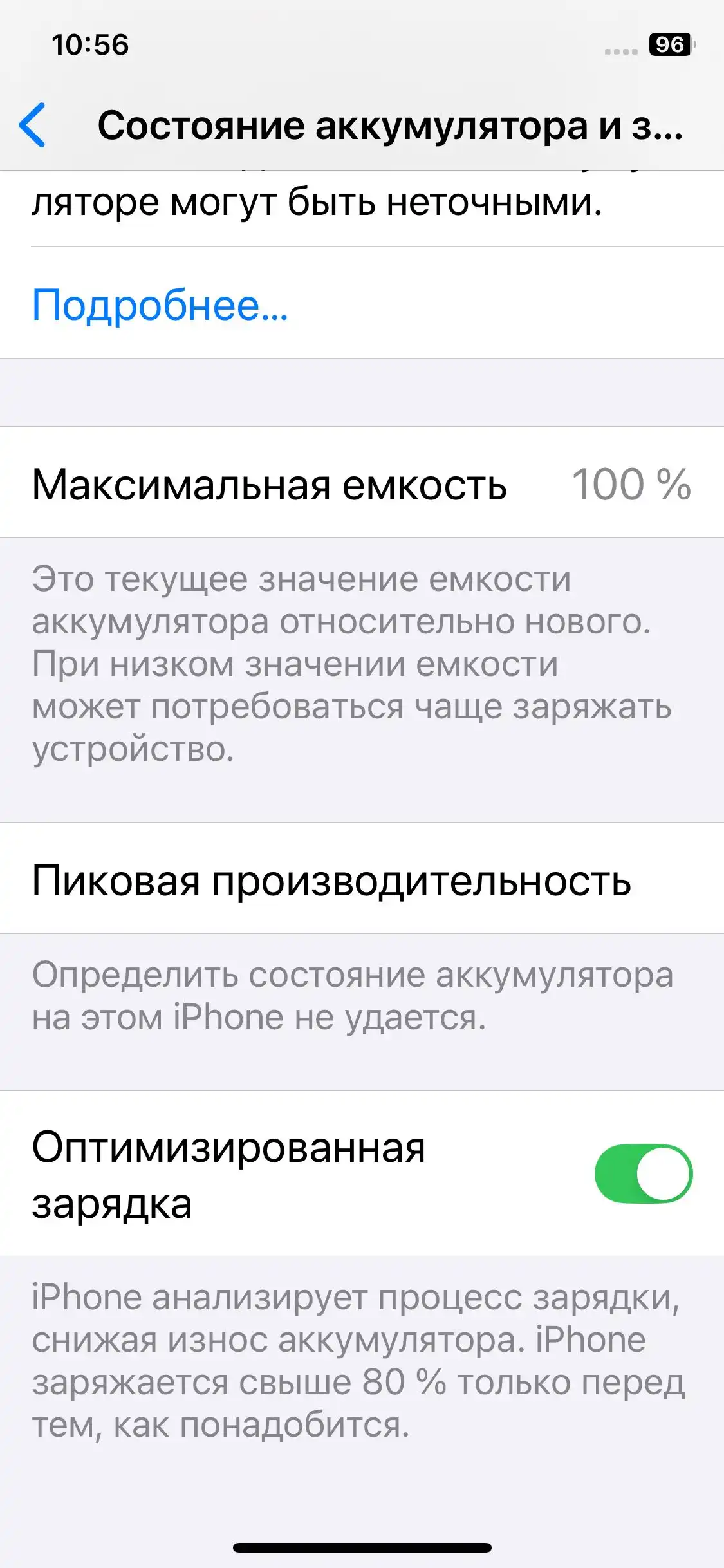724x1568 pixels.
Task: Disable the Оптимизированная зарядка switch
Action: tap(643, 1173)
